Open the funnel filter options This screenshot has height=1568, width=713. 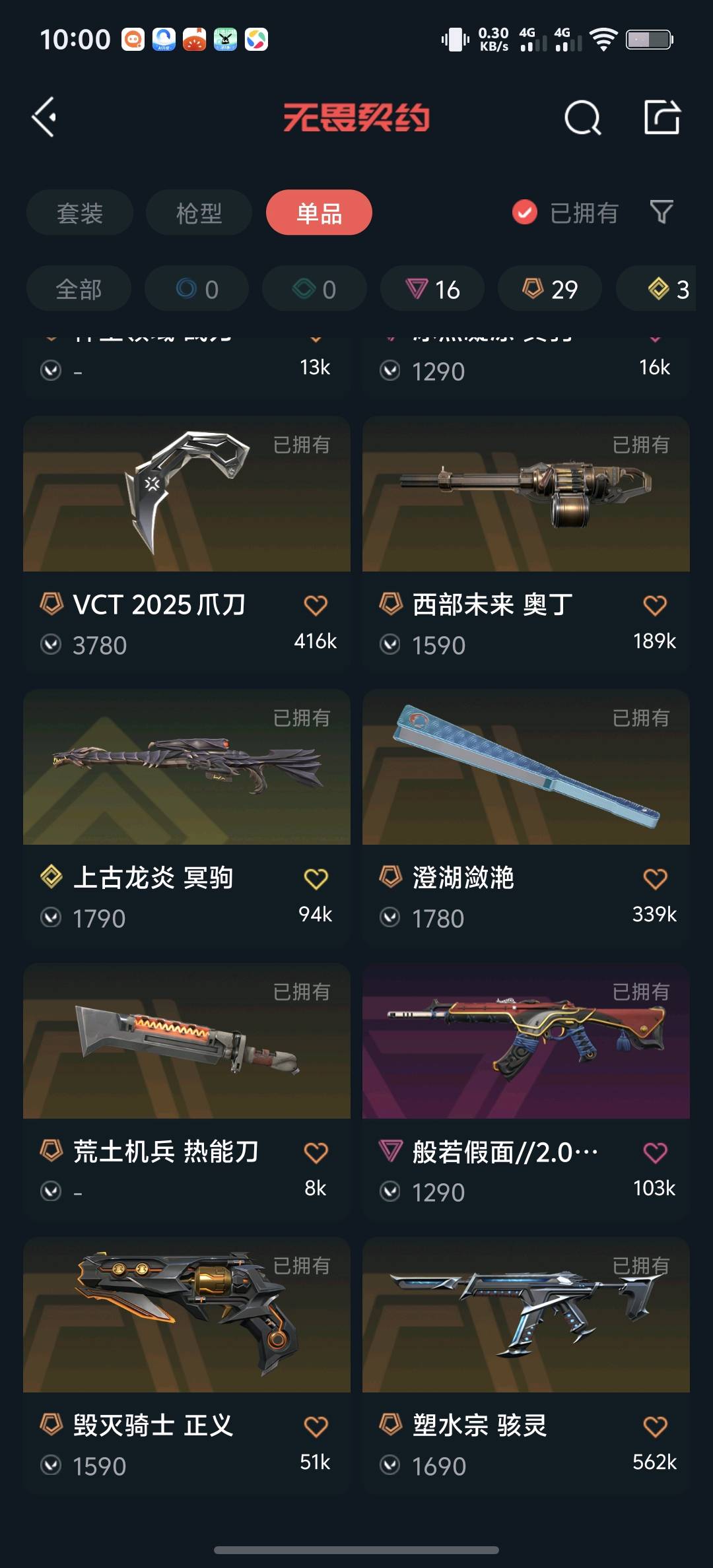click(662, 212)
